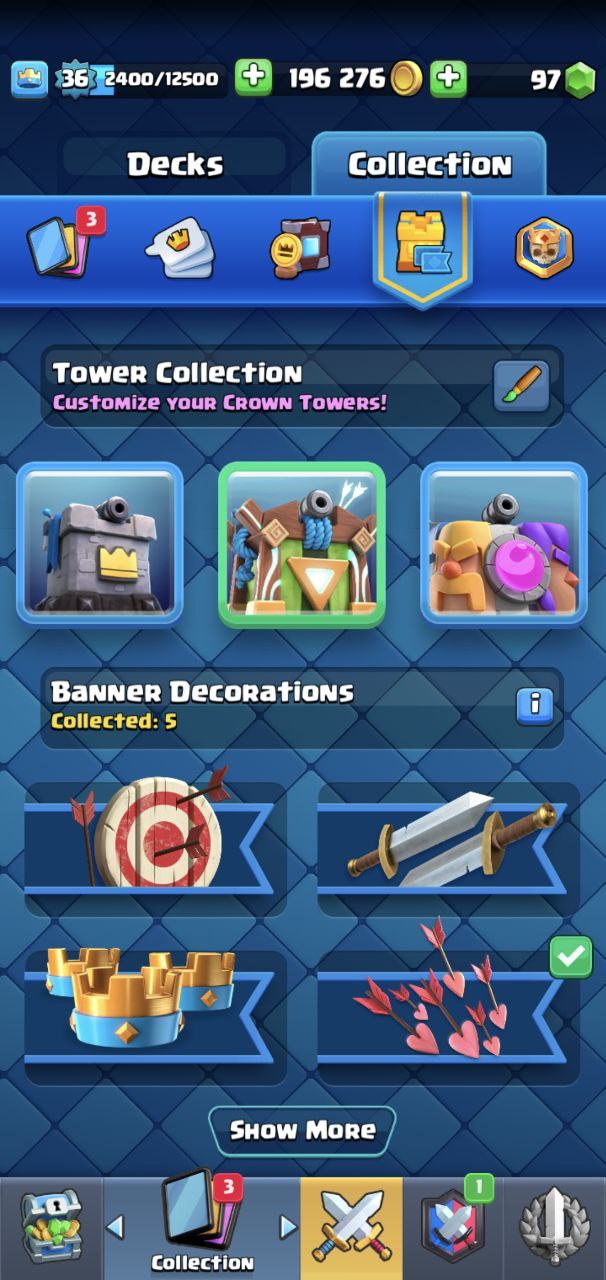Screen dimensions: 606x1280
Task: Tap the green plus next to gold
Action: click(254, 78)
